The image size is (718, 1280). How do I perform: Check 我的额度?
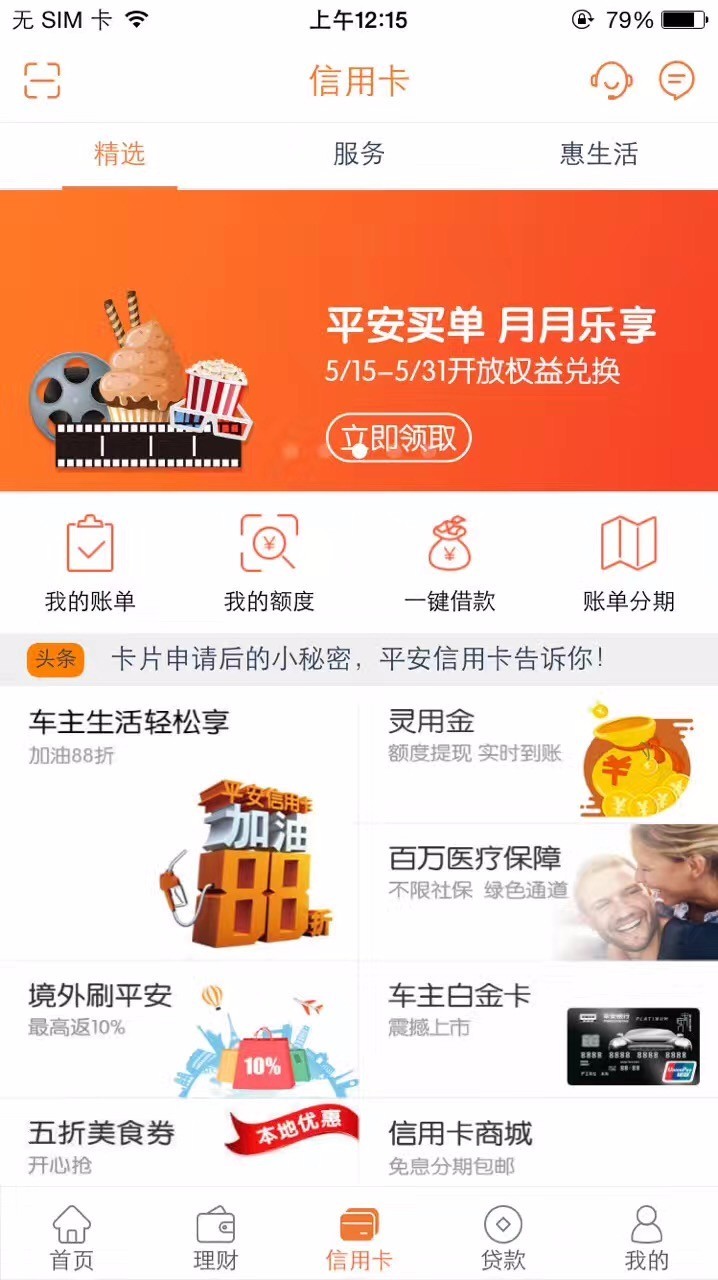(x=269, y=563)
